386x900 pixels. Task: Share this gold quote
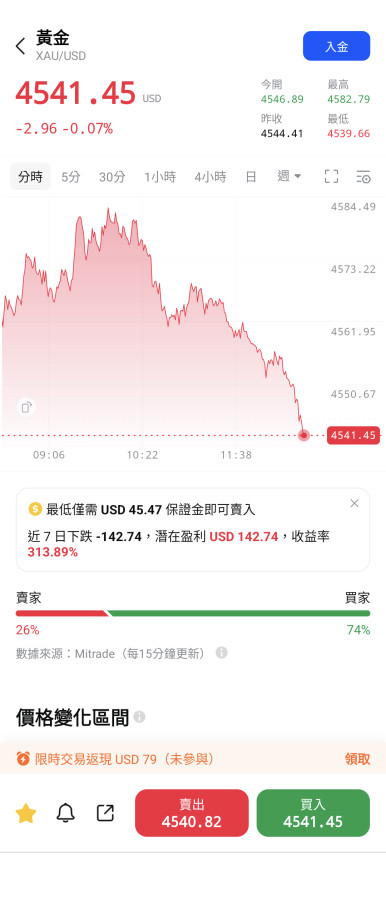(105, 813)
